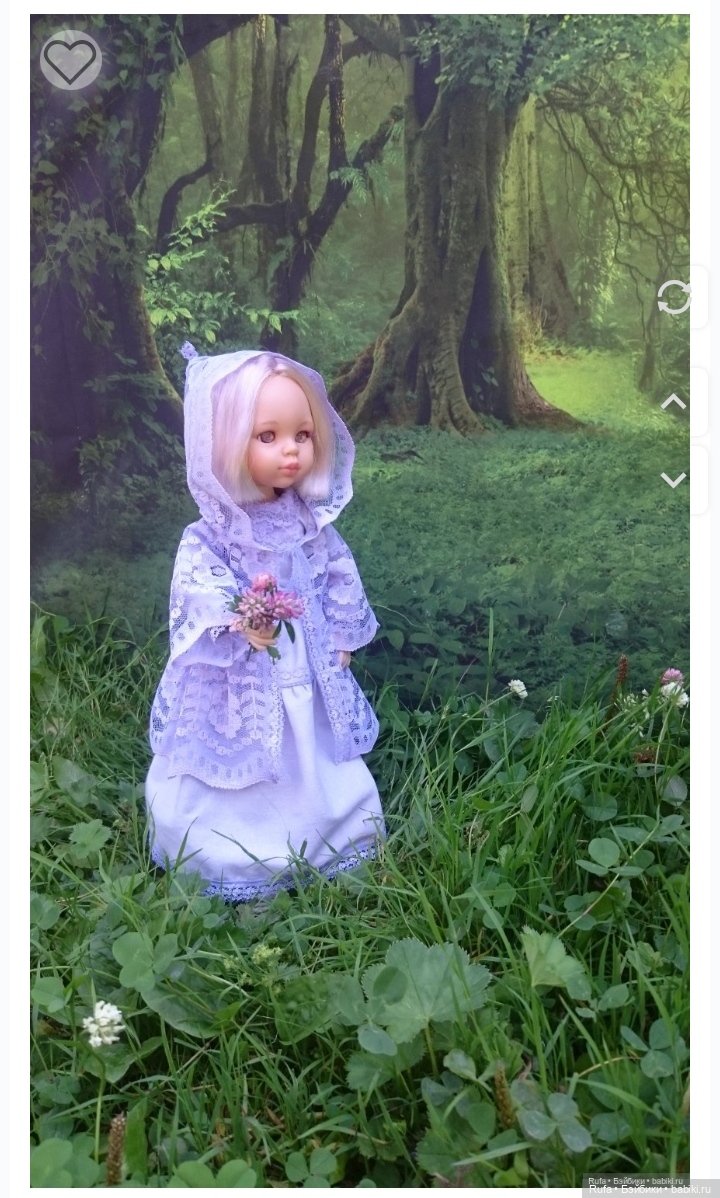Tap the circular refresh arrows icon
The height and width of the screenshot is (1198, 720).
coord(674,297)
